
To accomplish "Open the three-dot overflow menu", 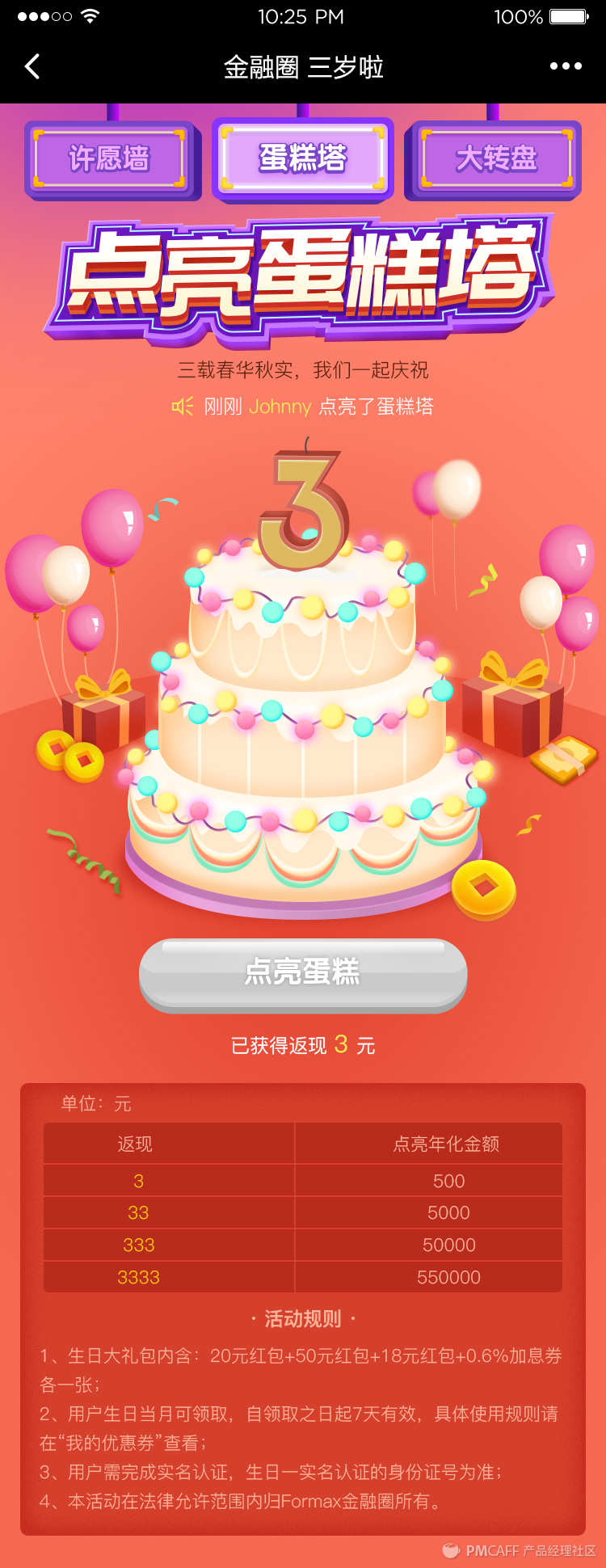I will point(566,67).
